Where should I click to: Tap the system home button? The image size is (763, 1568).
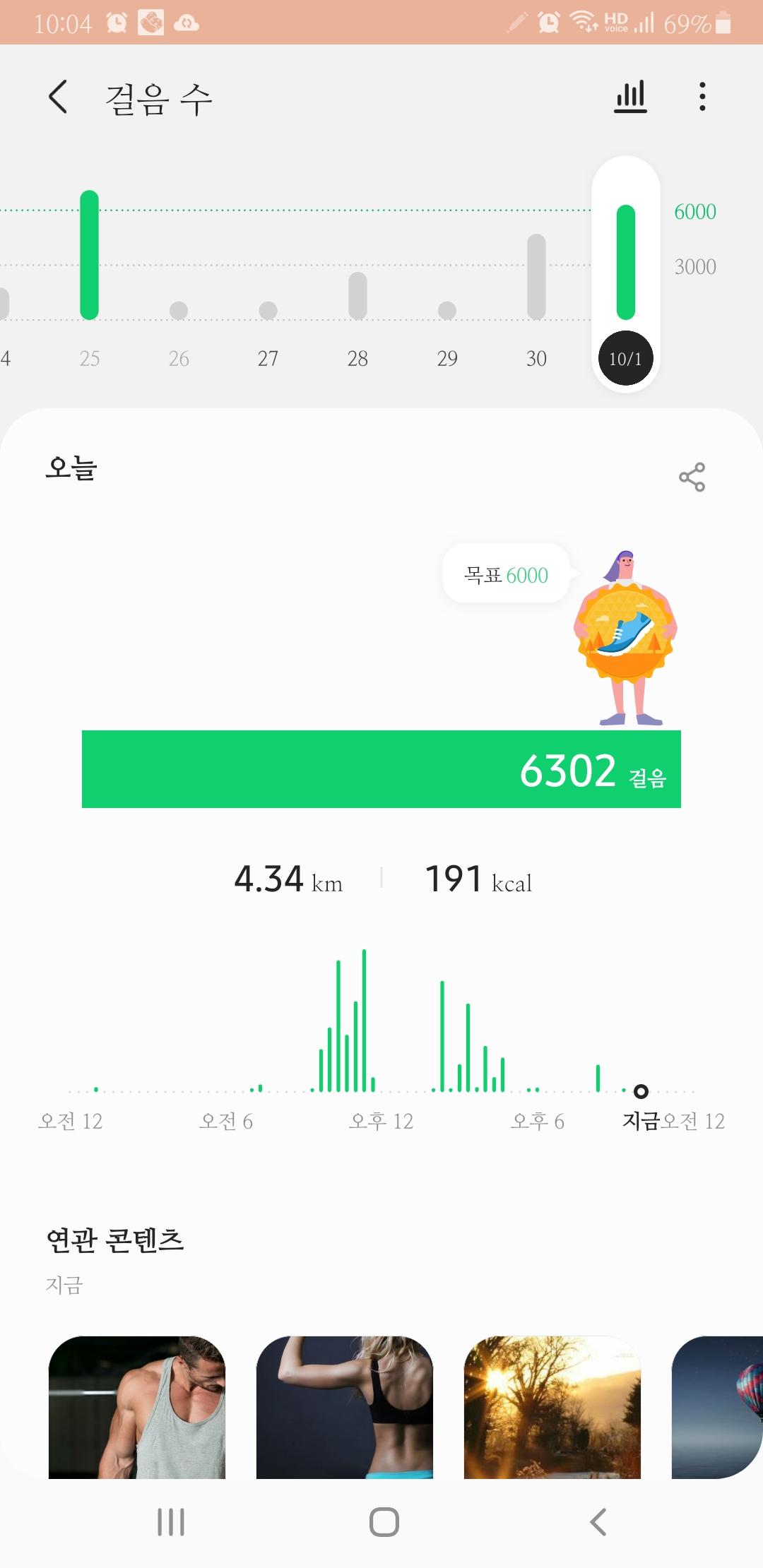[384, 1522]
